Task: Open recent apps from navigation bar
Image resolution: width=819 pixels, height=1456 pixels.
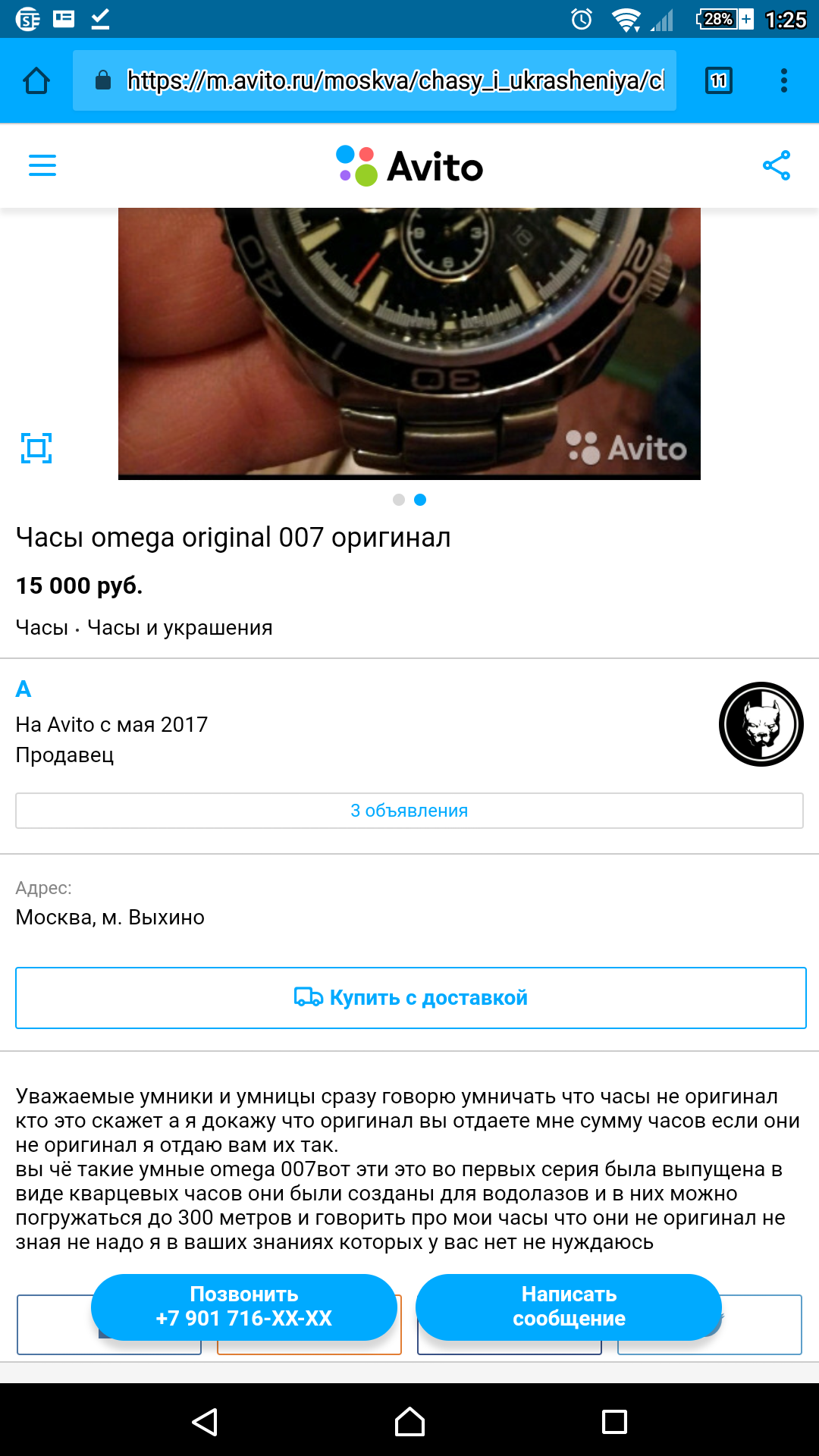Action: [614, 1421]
